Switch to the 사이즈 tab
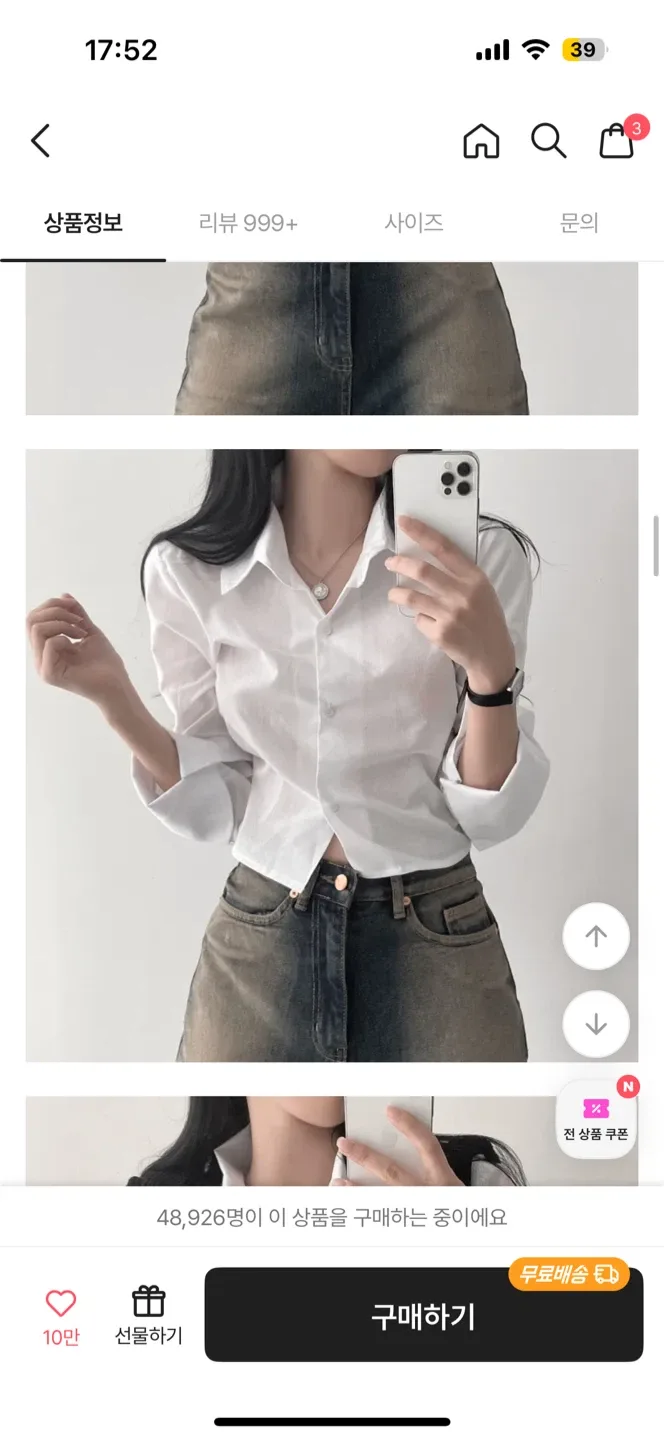The height and width of the screenshot is (1440, 664). [414, 223]
